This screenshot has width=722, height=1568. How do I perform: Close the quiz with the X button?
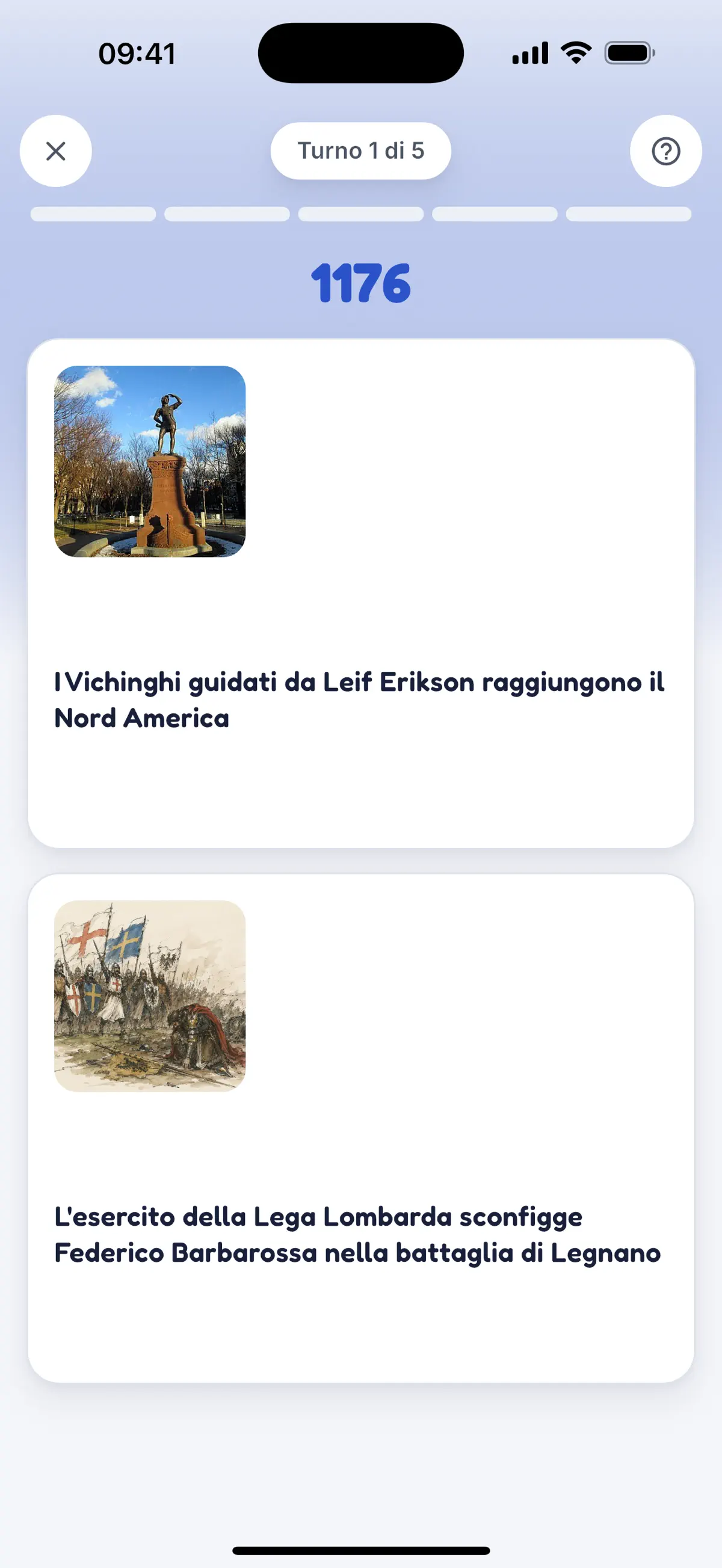[x=56, y=151]
